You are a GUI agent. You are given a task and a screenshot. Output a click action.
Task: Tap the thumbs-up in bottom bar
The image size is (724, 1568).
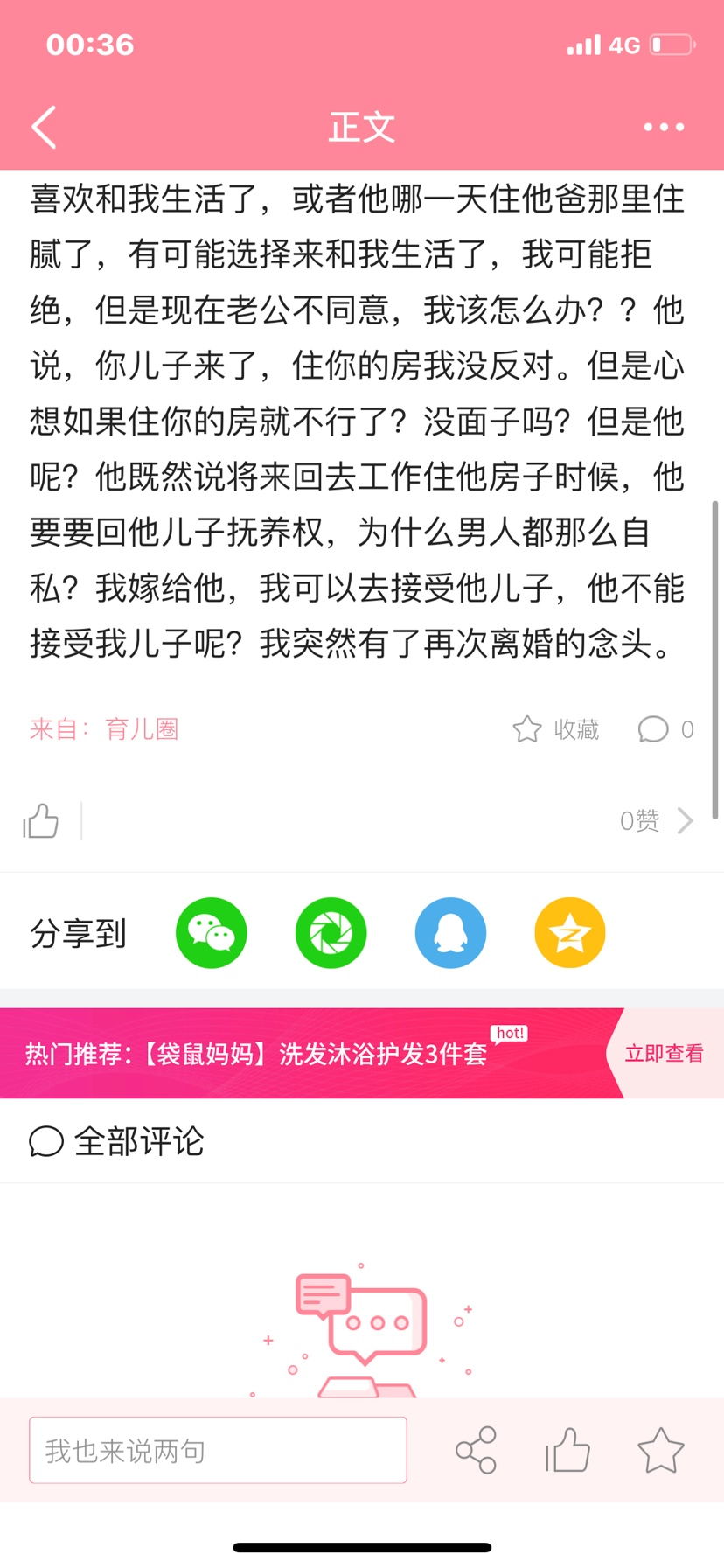pyautogui.click(x=568, y=1451)
